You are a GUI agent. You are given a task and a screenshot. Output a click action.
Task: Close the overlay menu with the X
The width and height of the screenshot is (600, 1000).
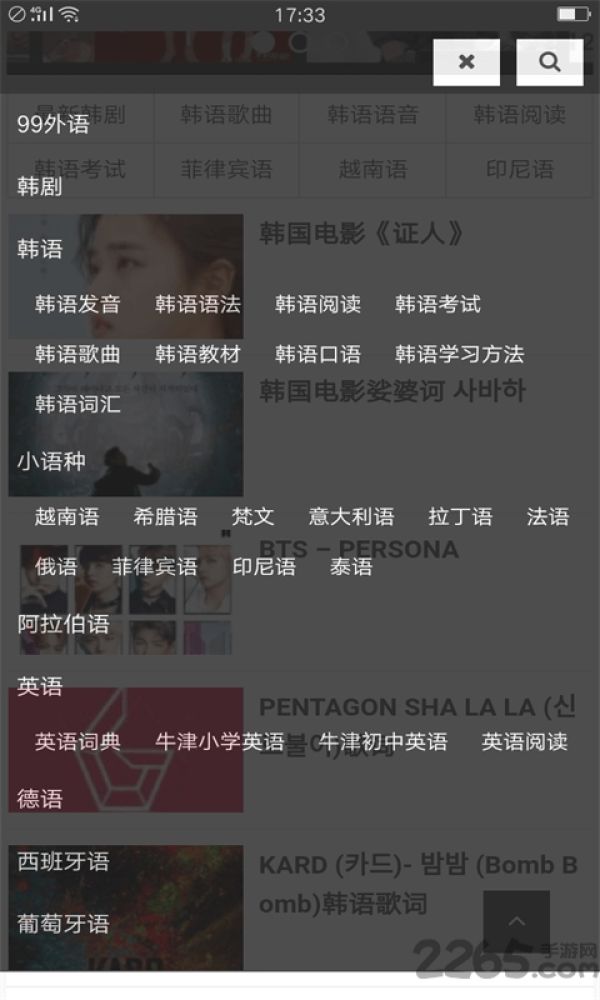(x=466, y=62)
